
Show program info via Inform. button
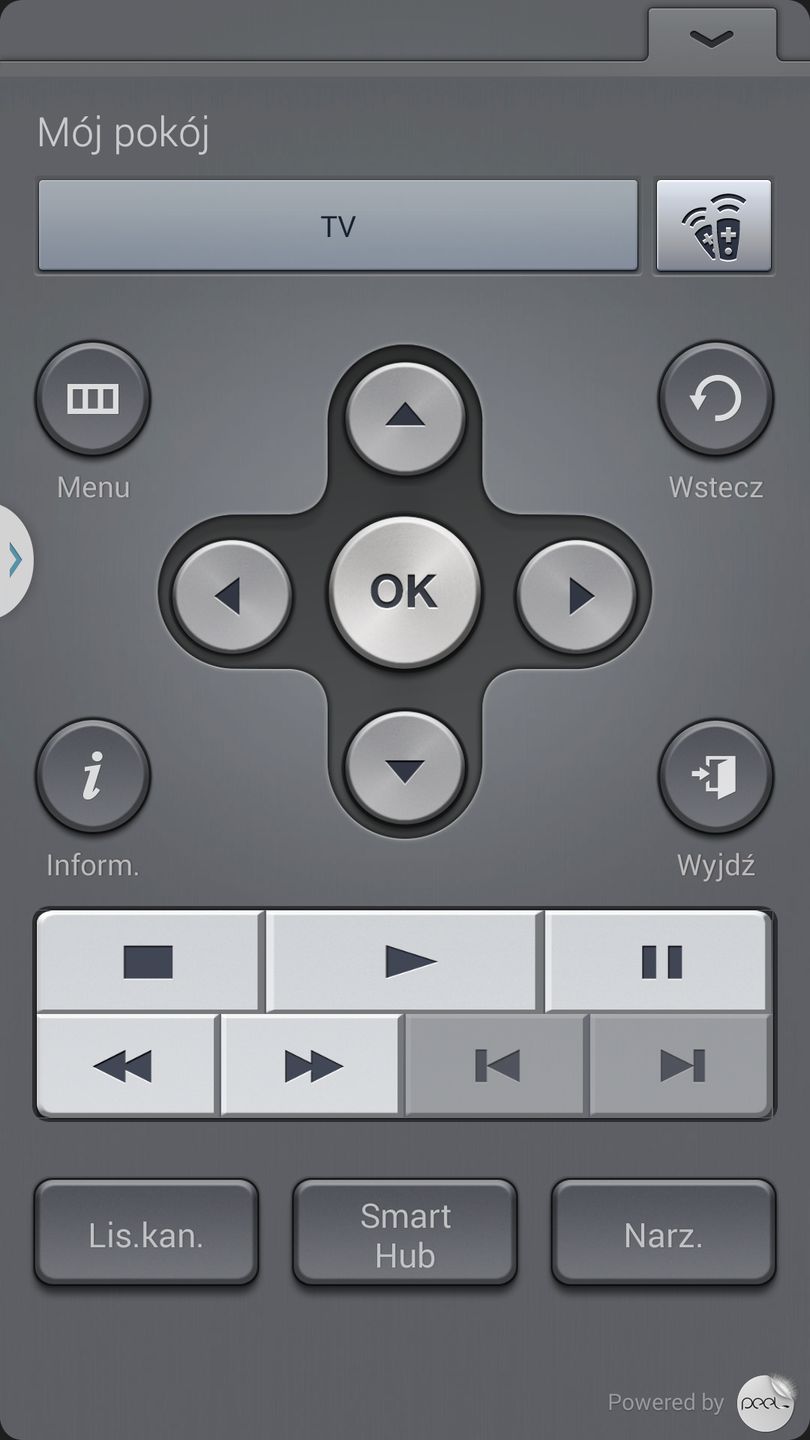(93, 776)
